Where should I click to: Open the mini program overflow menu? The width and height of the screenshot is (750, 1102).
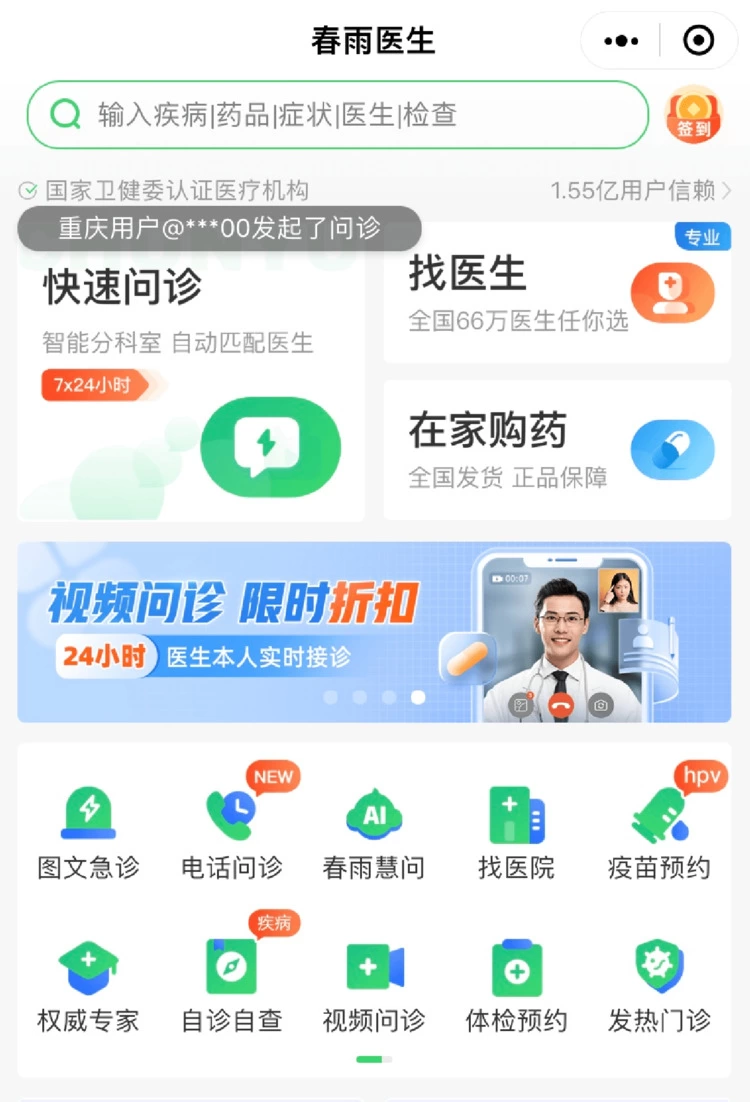tap(621, 41)
